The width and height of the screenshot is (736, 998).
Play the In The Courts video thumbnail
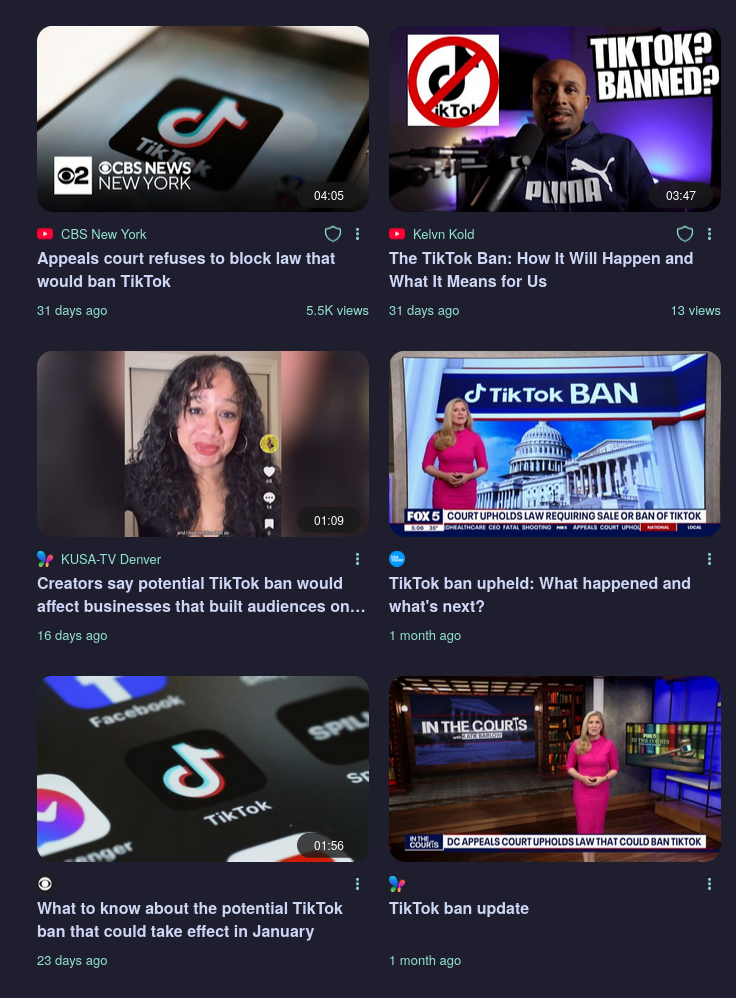[554, 769]
